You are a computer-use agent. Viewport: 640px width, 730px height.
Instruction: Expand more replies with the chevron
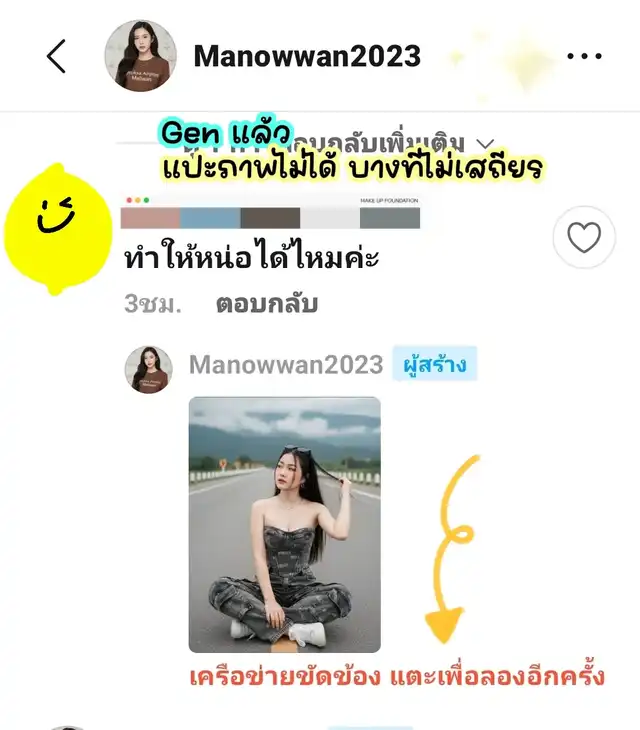coord(486,145)
